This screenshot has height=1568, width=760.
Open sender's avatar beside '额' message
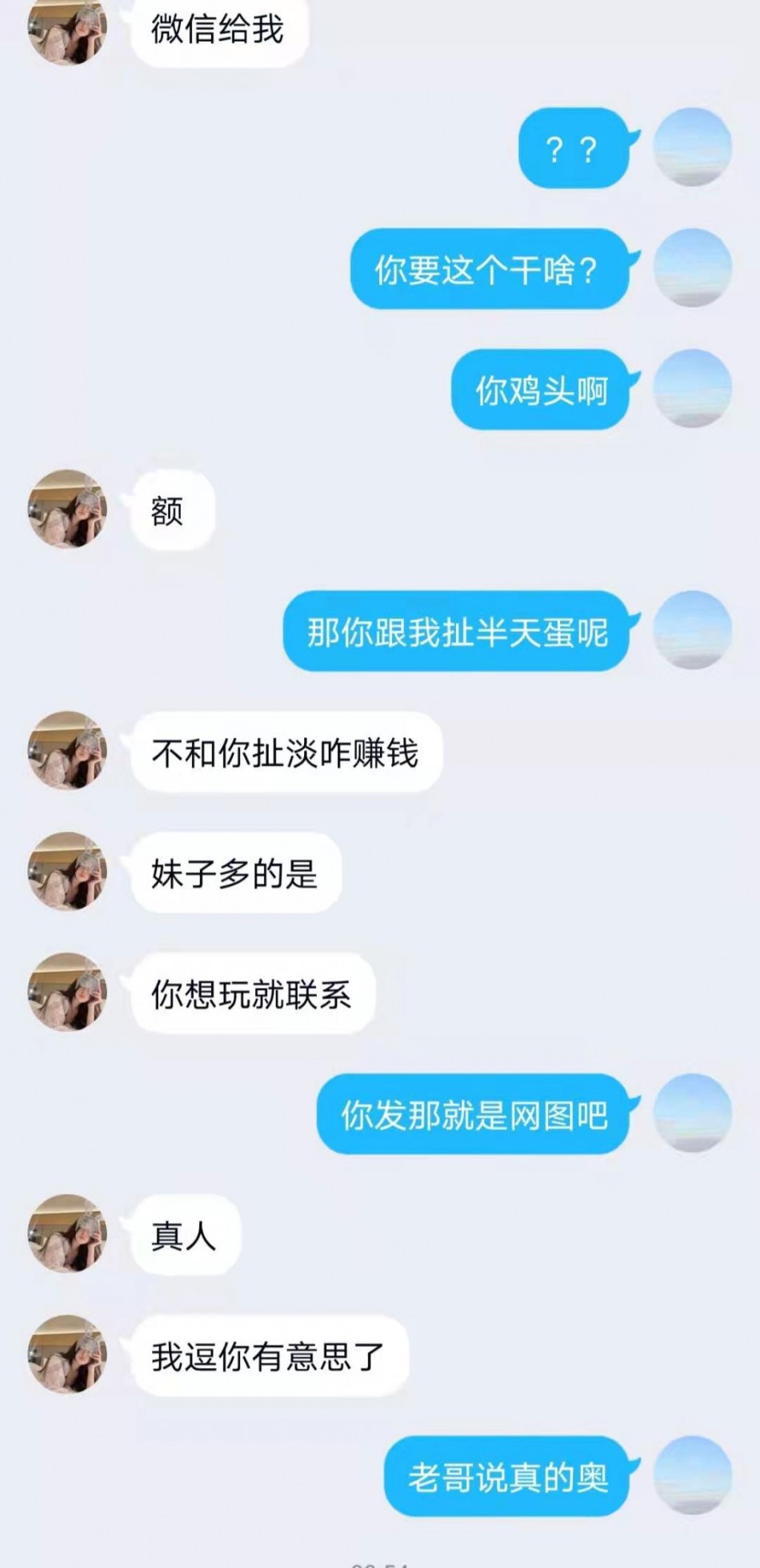(68, 509)
